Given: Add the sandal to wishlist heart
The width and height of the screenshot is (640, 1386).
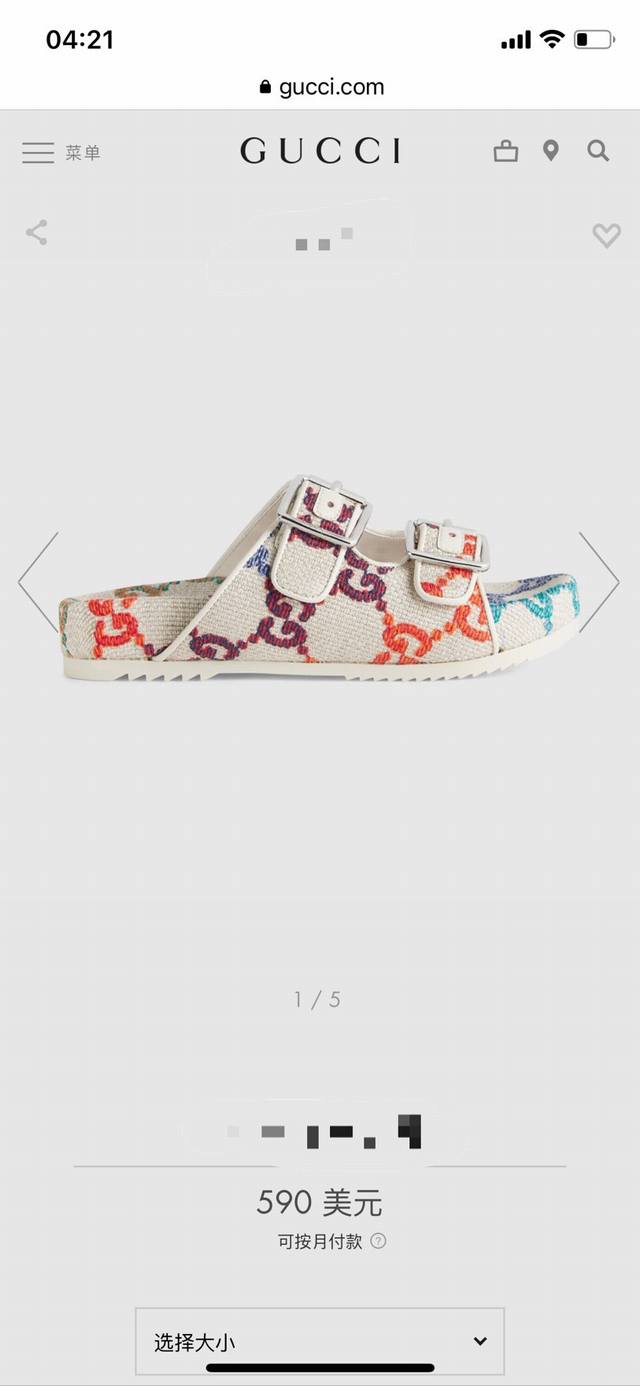Looking at the screenshot, I should coord(606,235).
